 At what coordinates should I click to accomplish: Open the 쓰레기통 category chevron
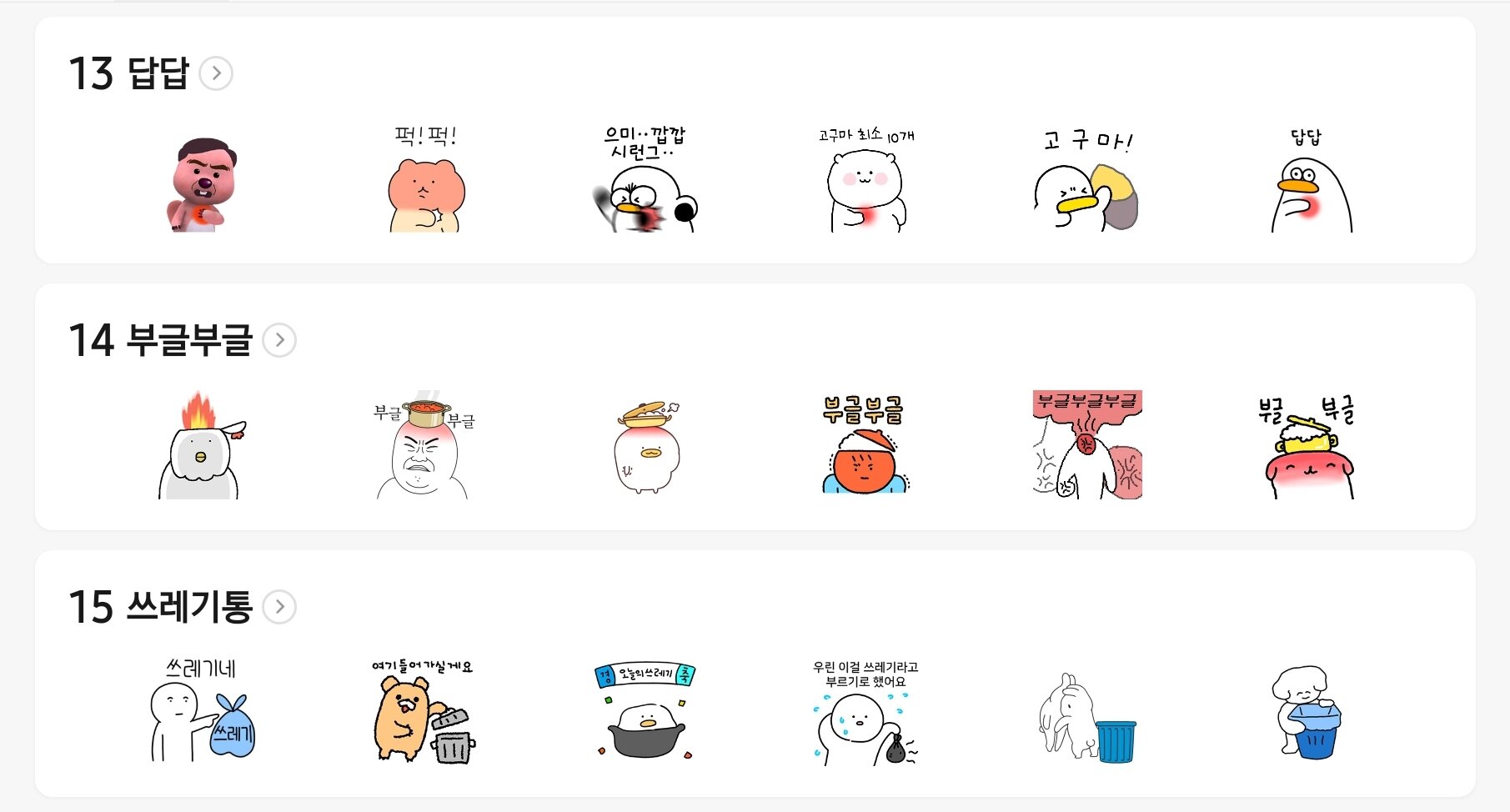279,607
